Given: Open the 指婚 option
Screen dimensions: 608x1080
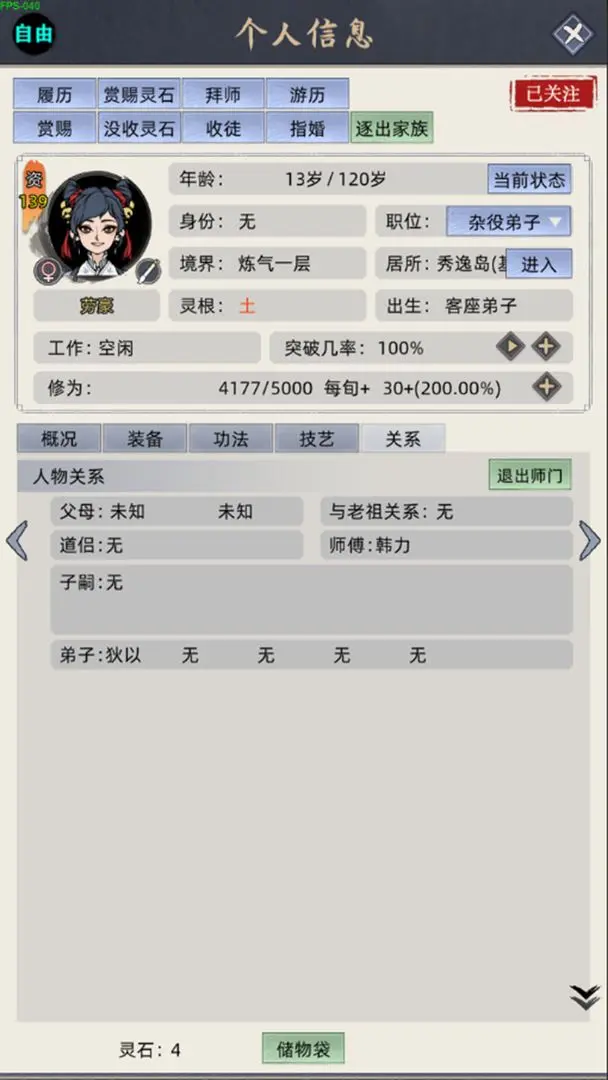Looking at the screenshot, I should (x=307, y=128).
